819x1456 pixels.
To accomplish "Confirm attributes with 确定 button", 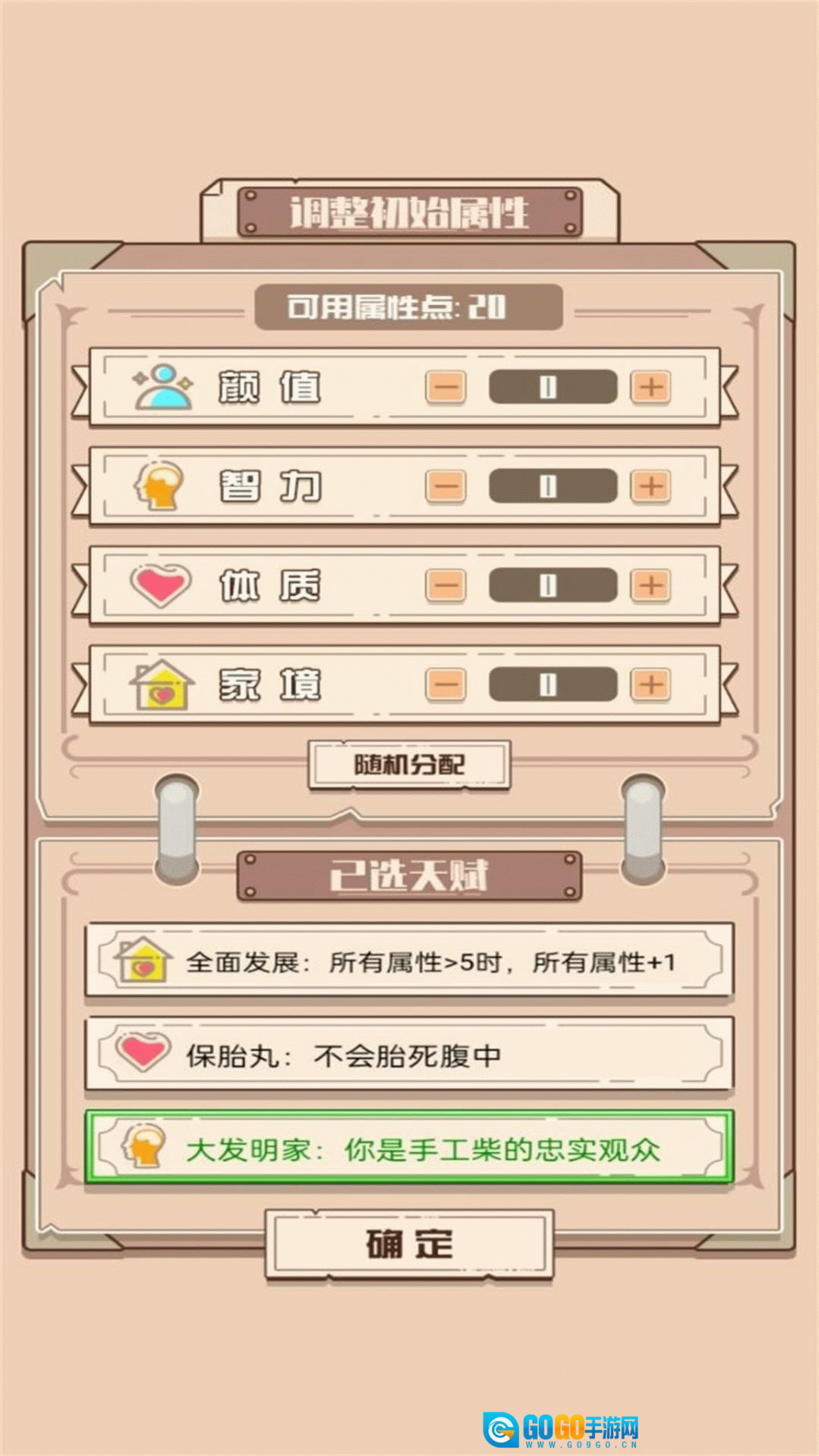I will point(409,1244).
